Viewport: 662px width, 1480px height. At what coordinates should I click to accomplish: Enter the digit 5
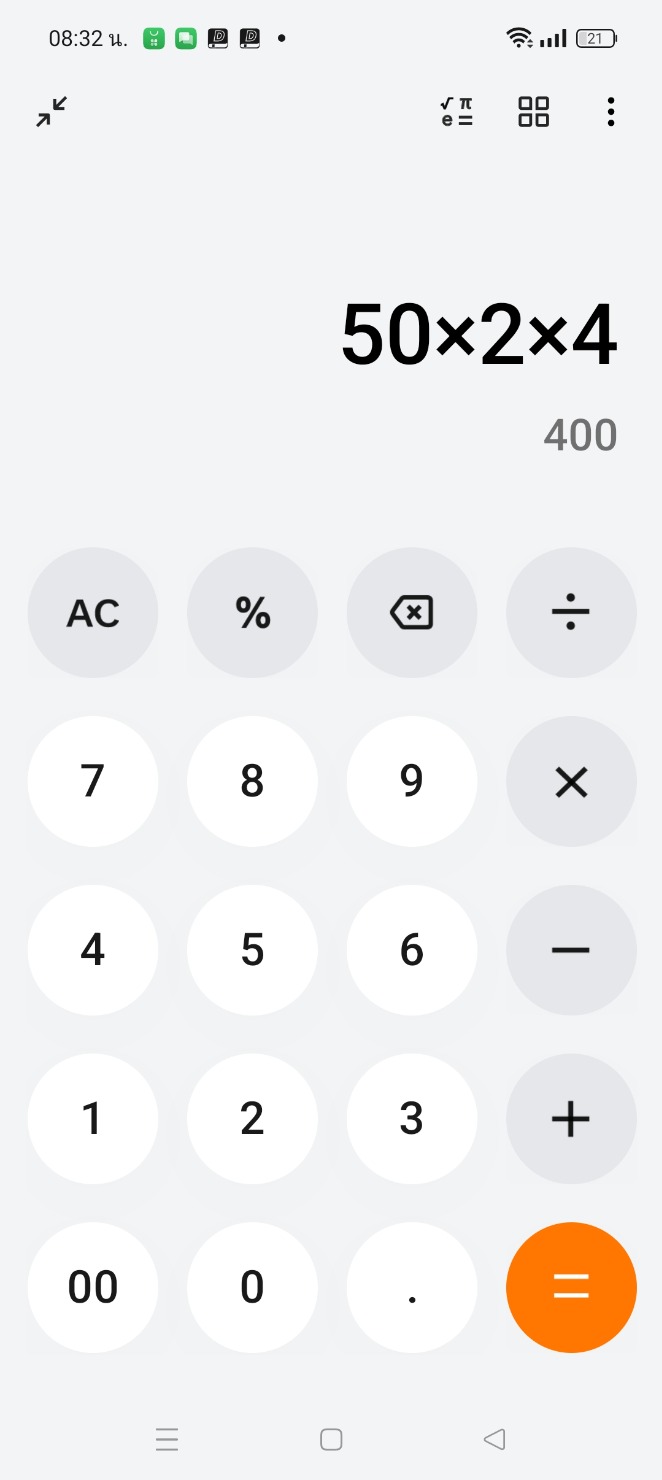[x=252, y=950]
